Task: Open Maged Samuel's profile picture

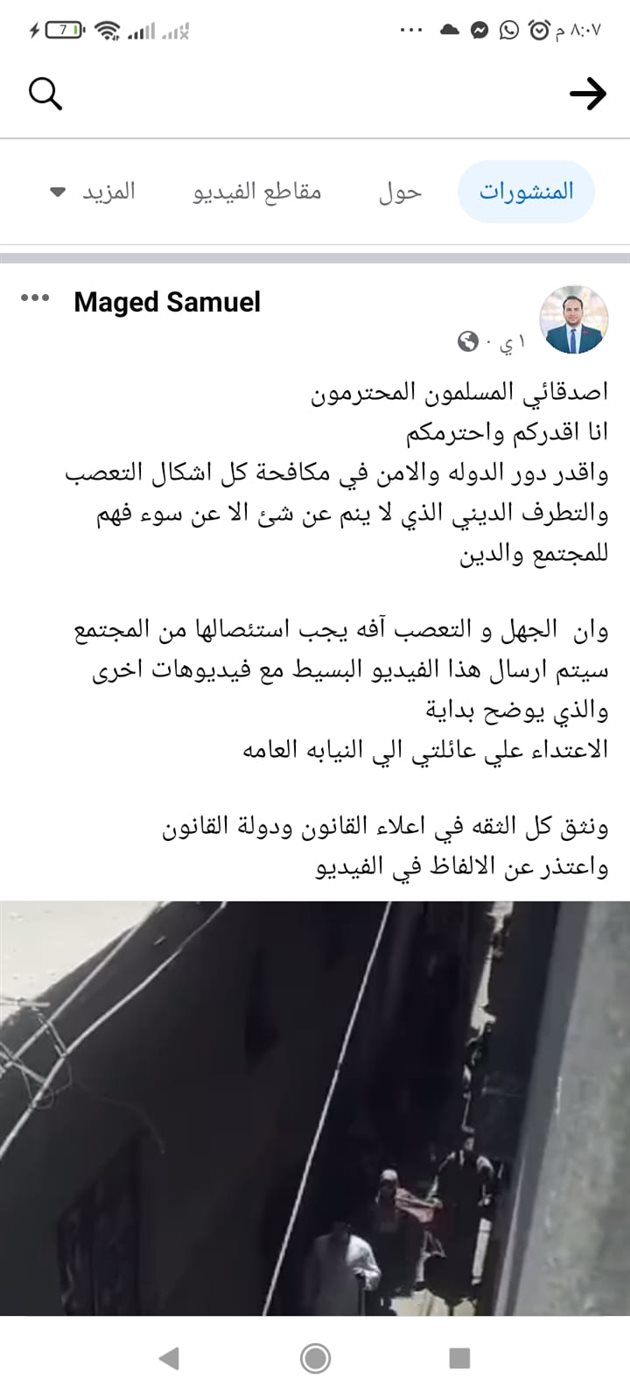Action: pyautogui.click(x=574, y=320)
